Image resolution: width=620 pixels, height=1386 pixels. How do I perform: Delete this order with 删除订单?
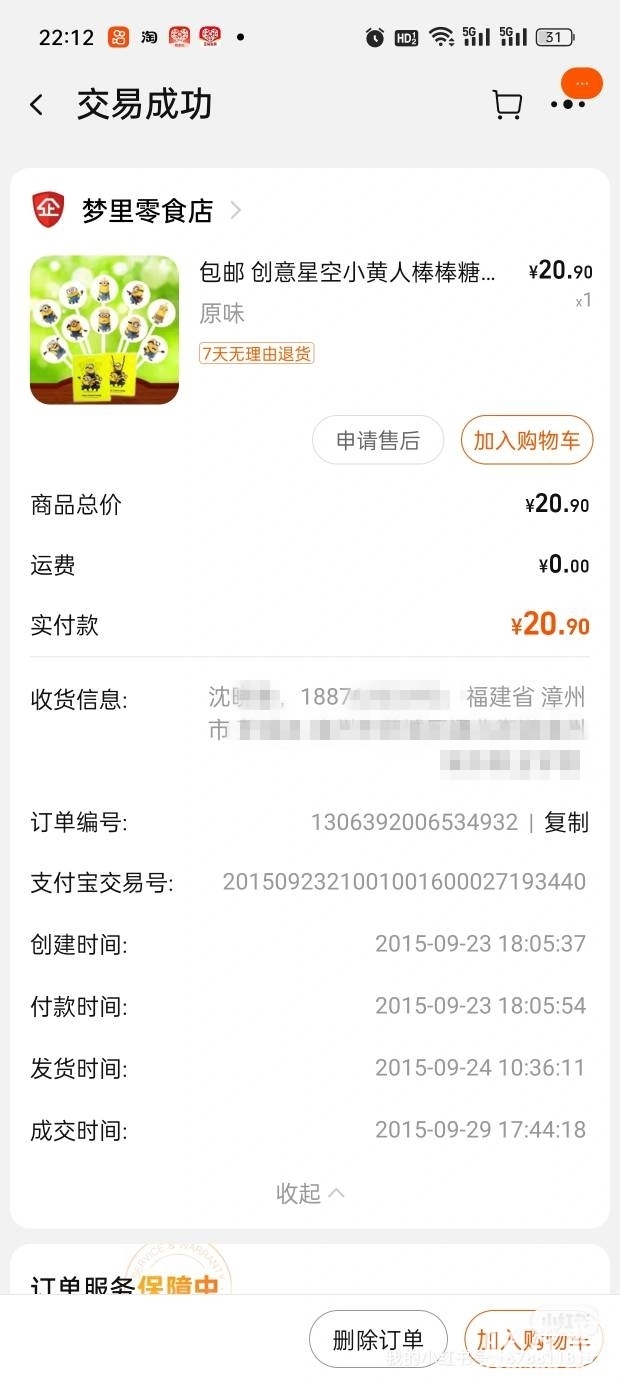[x=378, y=1340]
